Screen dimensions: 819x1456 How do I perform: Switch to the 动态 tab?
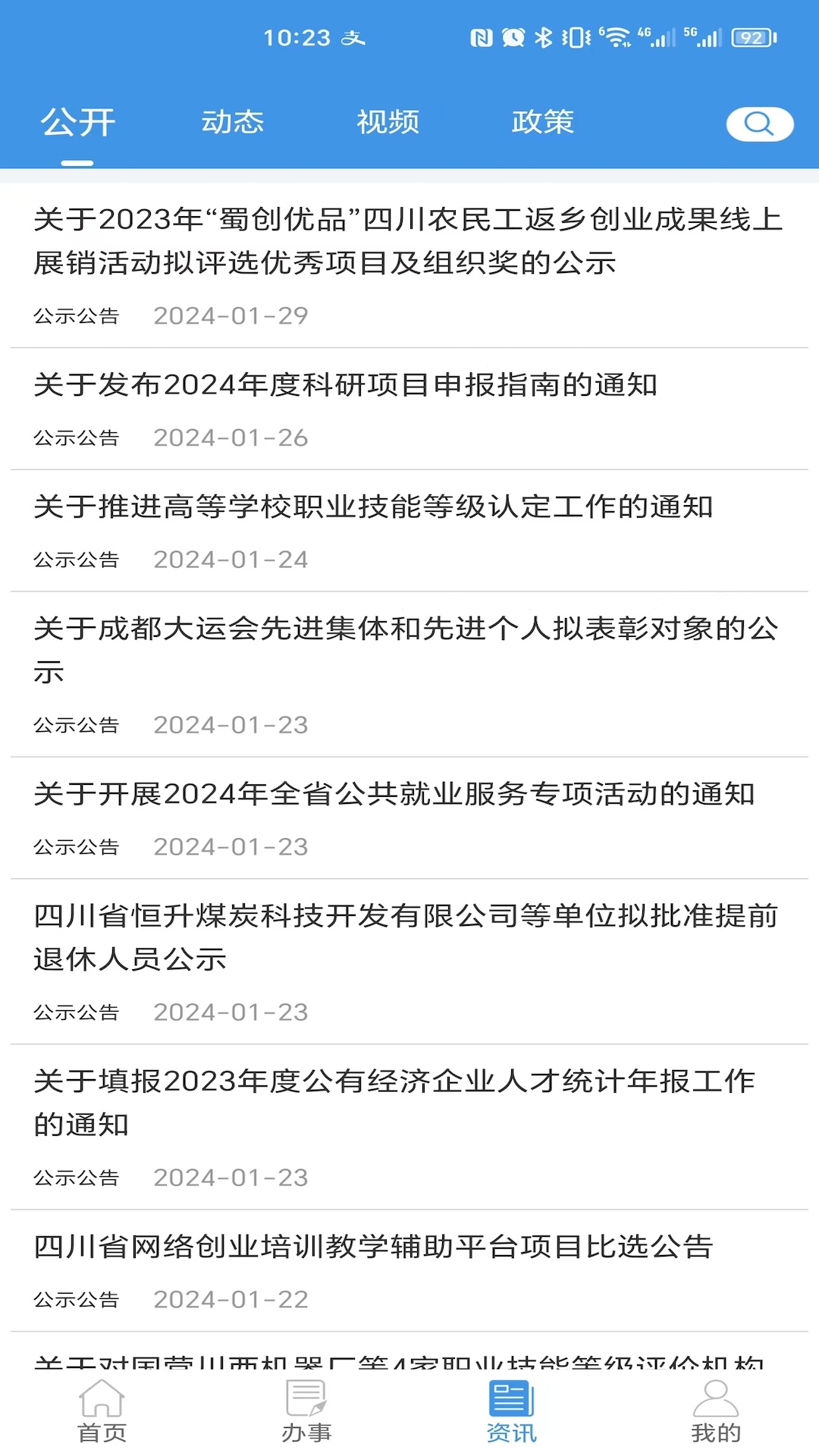click(233, 122)
